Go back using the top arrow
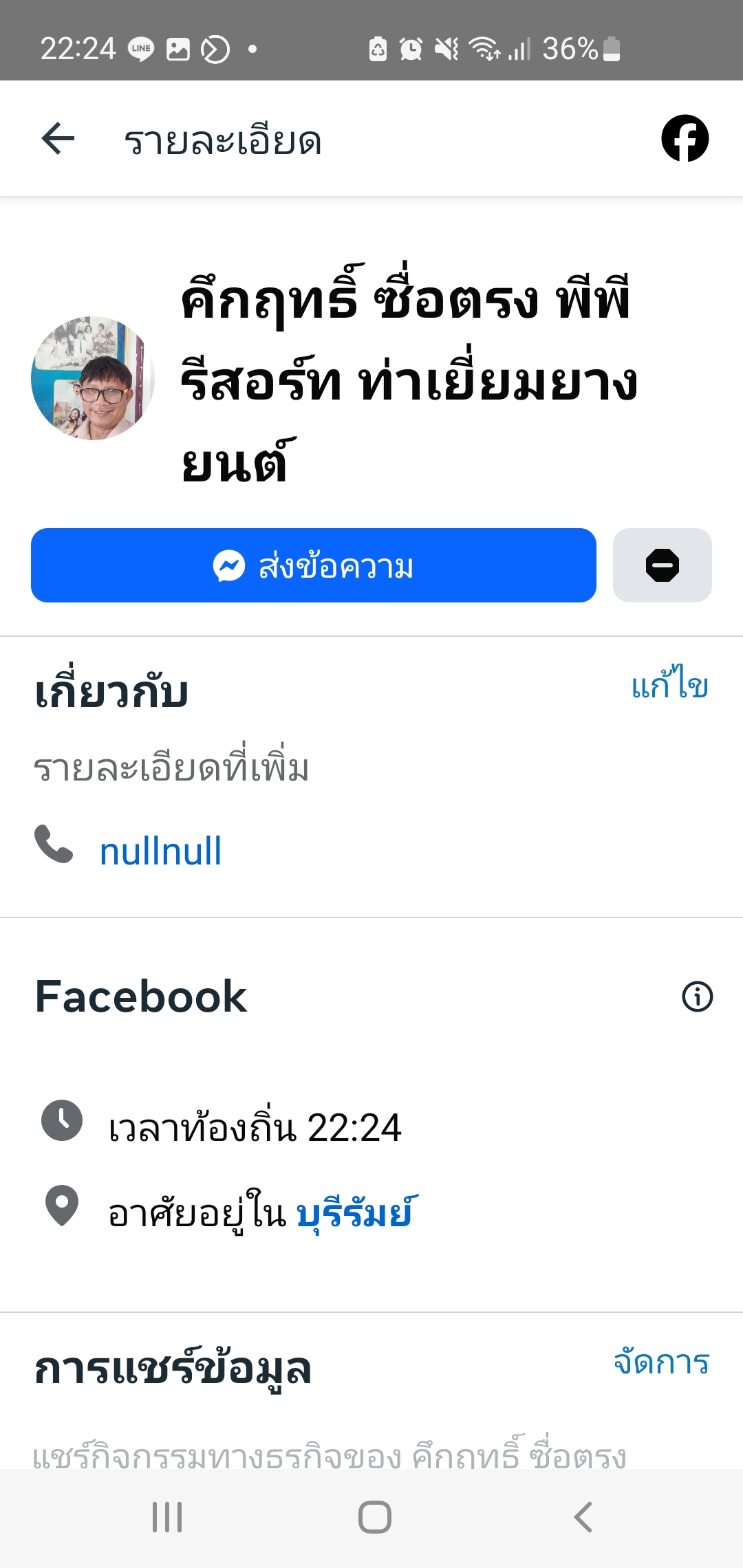Screen dimensions: 743x1568 [58, 139]
